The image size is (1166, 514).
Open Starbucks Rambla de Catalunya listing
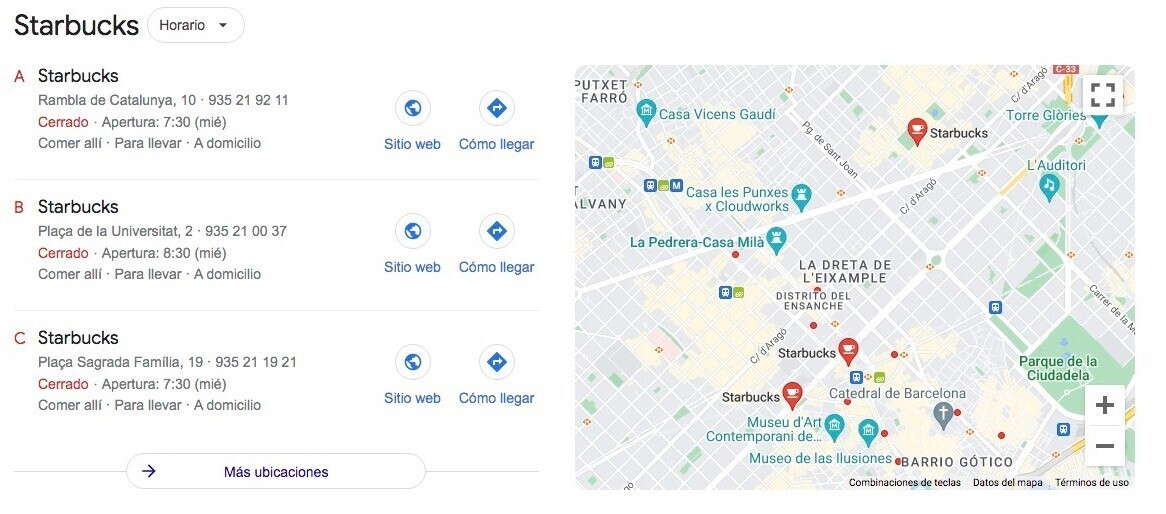pos(78,76)
